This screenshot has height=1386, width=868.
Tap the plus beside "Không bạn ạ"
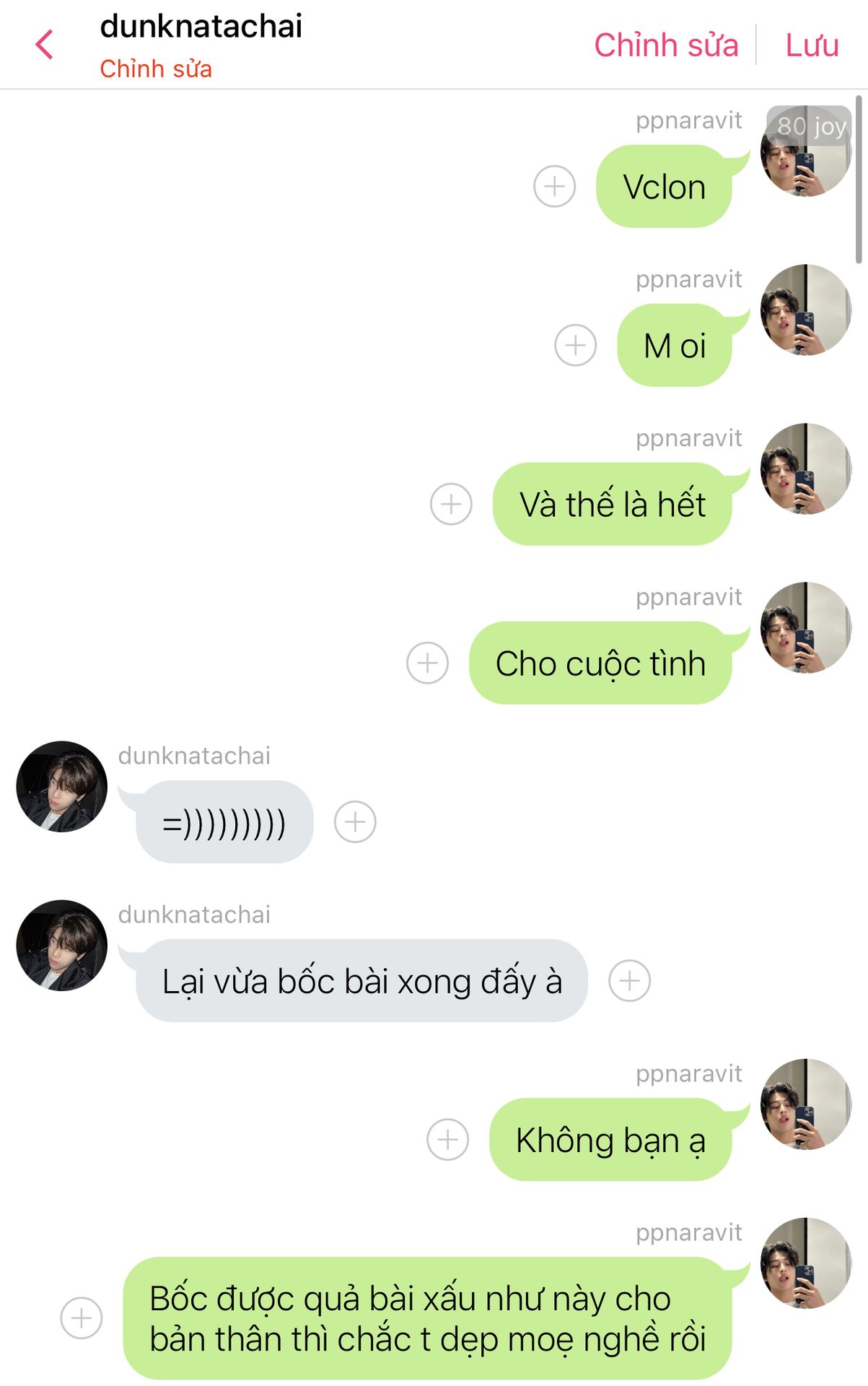447,1140
